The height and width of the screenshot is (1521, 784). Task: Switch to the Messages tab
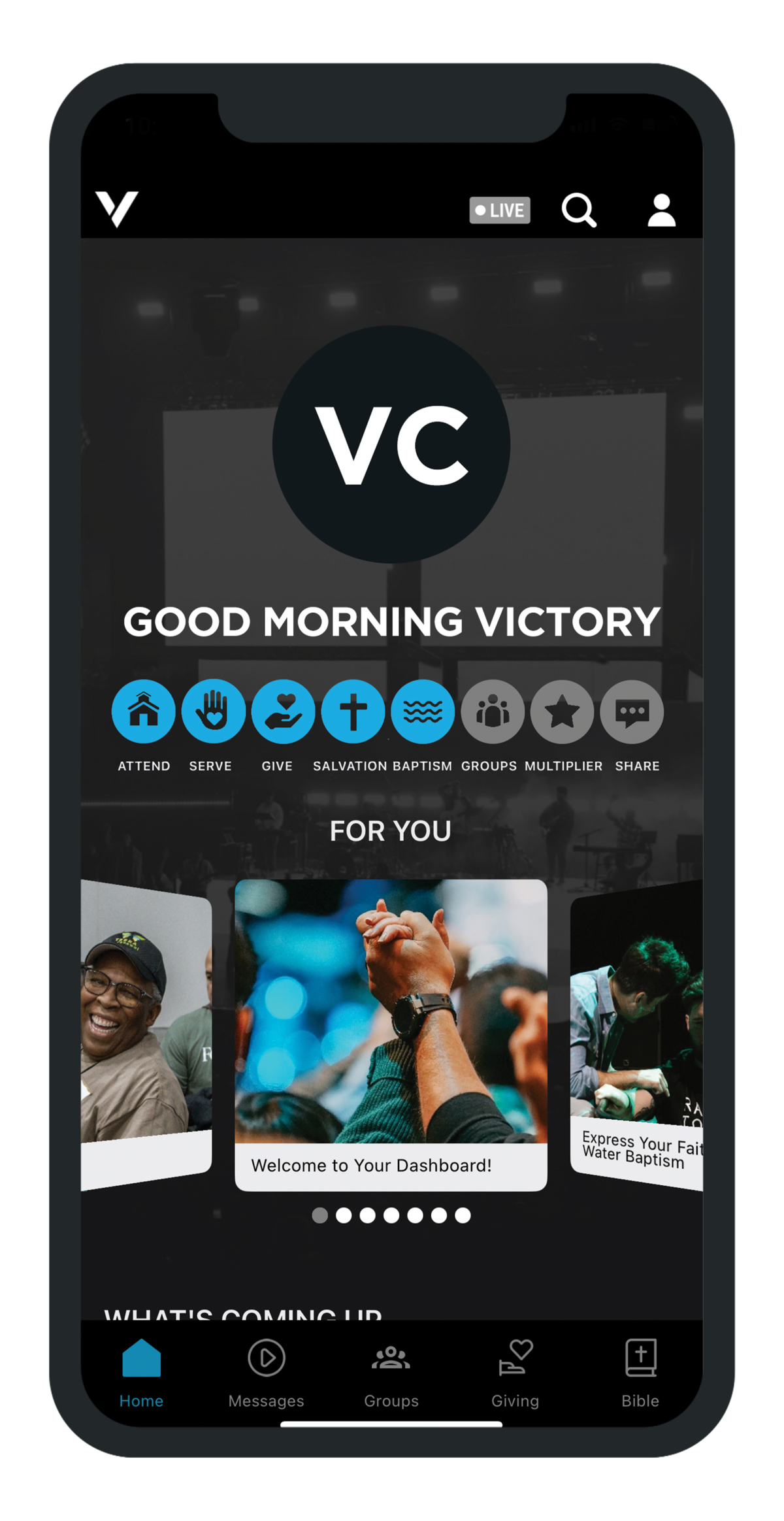(x=266, y=1372)
